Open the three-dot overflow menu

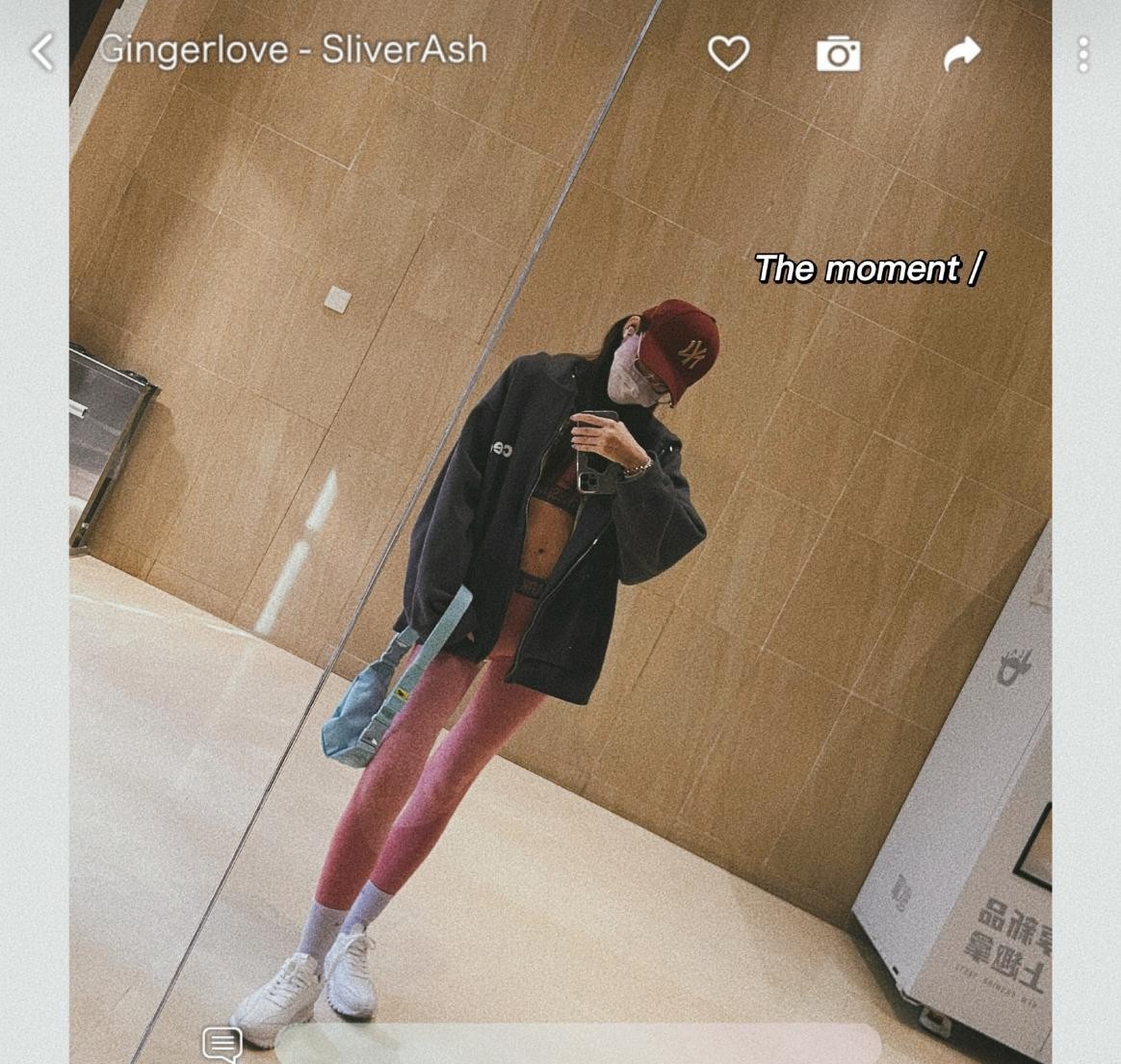coord(1083,54)
